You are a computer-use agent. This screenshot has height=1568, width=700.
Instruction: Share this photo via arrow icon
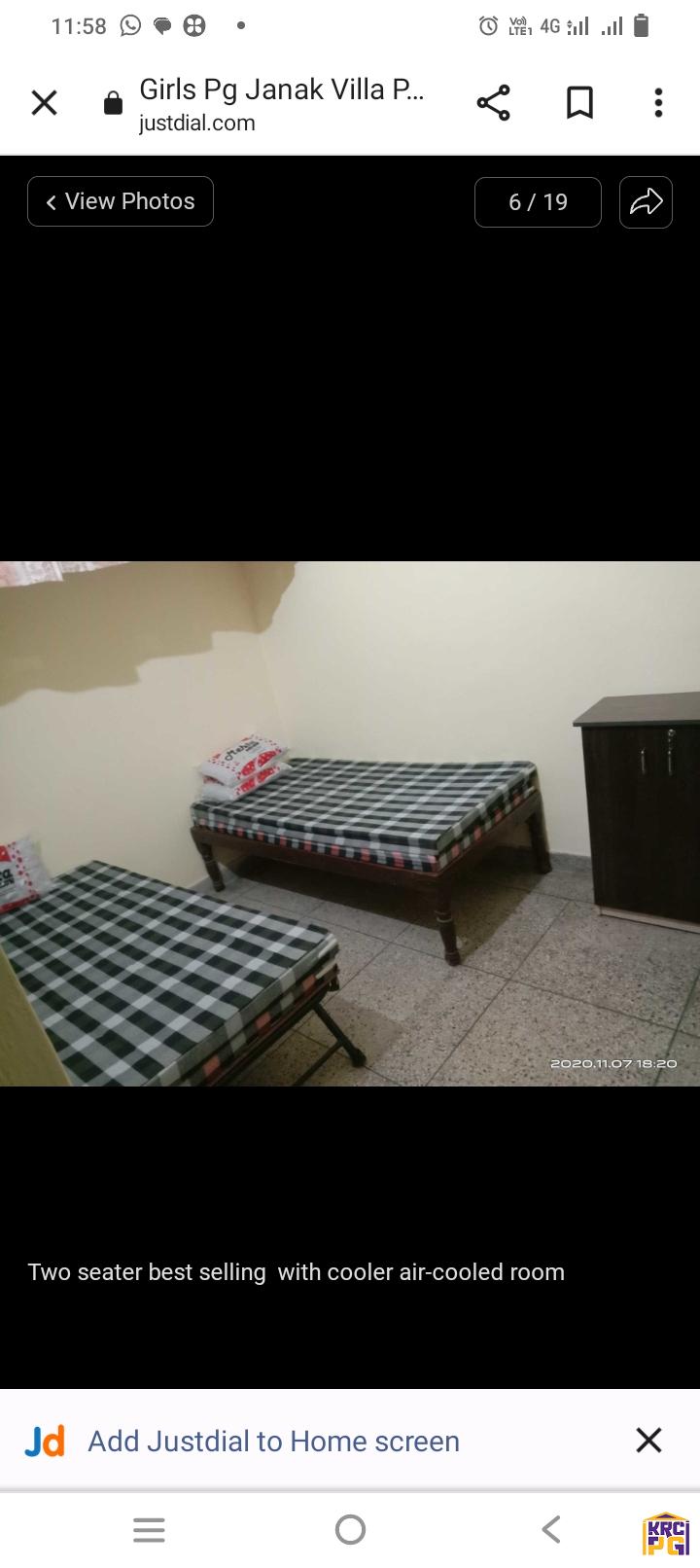click(x=646, y=202)
